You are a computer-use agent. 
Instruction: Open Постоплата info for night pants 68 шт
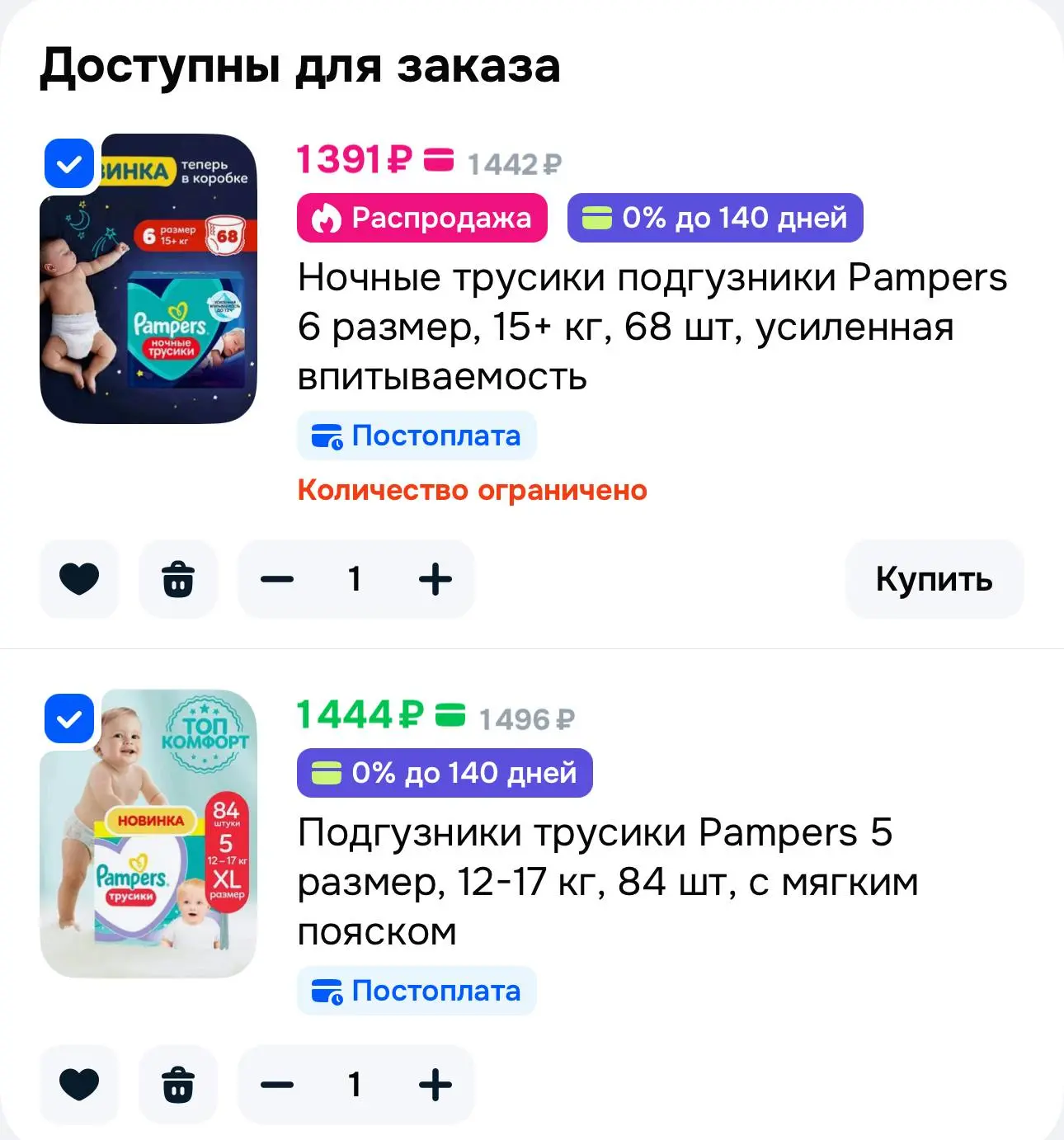click(417, 436)
